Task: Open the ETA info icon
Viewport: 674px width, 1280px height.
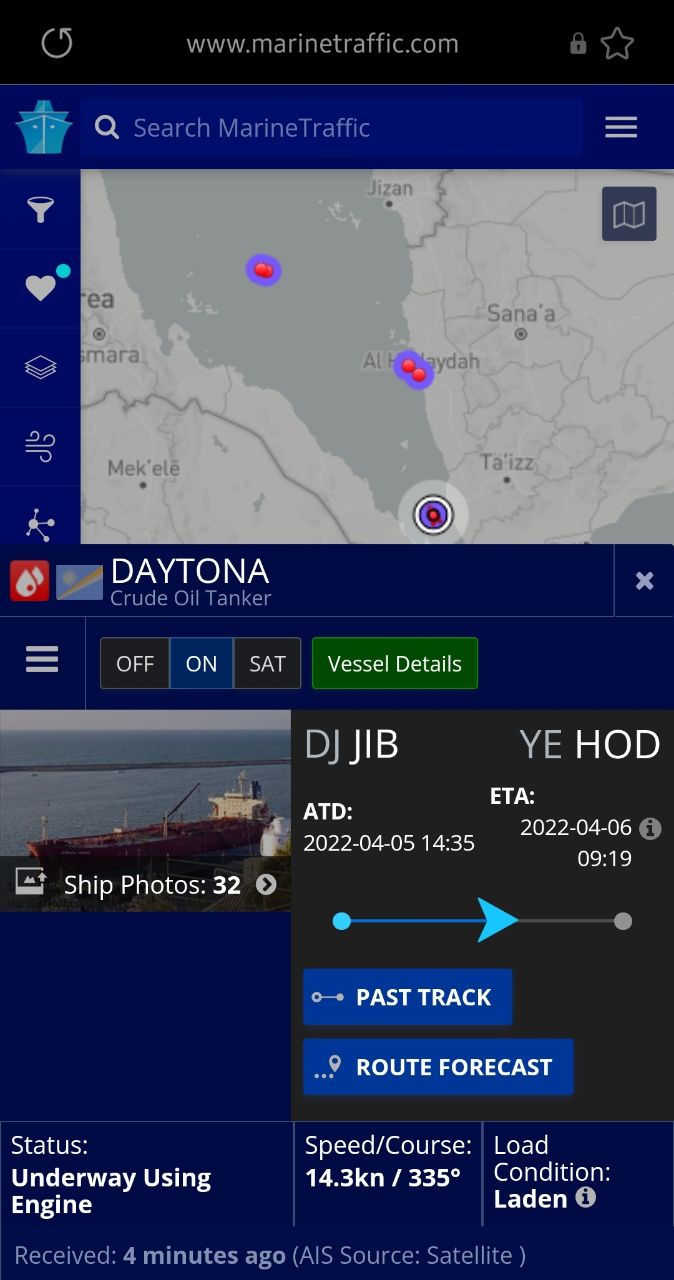Action: (650, 828)
